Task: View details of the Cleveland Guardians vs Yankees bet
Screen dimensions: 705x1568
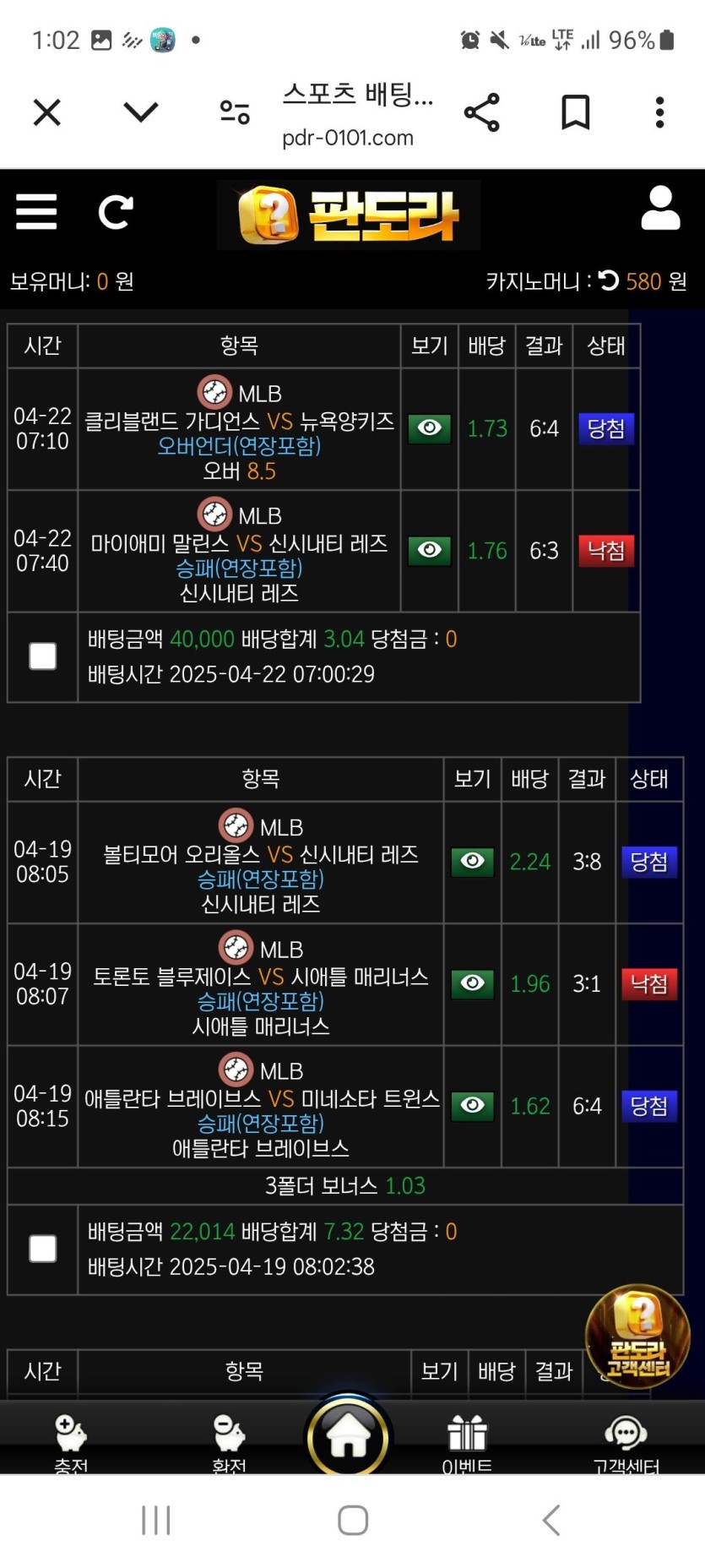Action: coord(430,428)
